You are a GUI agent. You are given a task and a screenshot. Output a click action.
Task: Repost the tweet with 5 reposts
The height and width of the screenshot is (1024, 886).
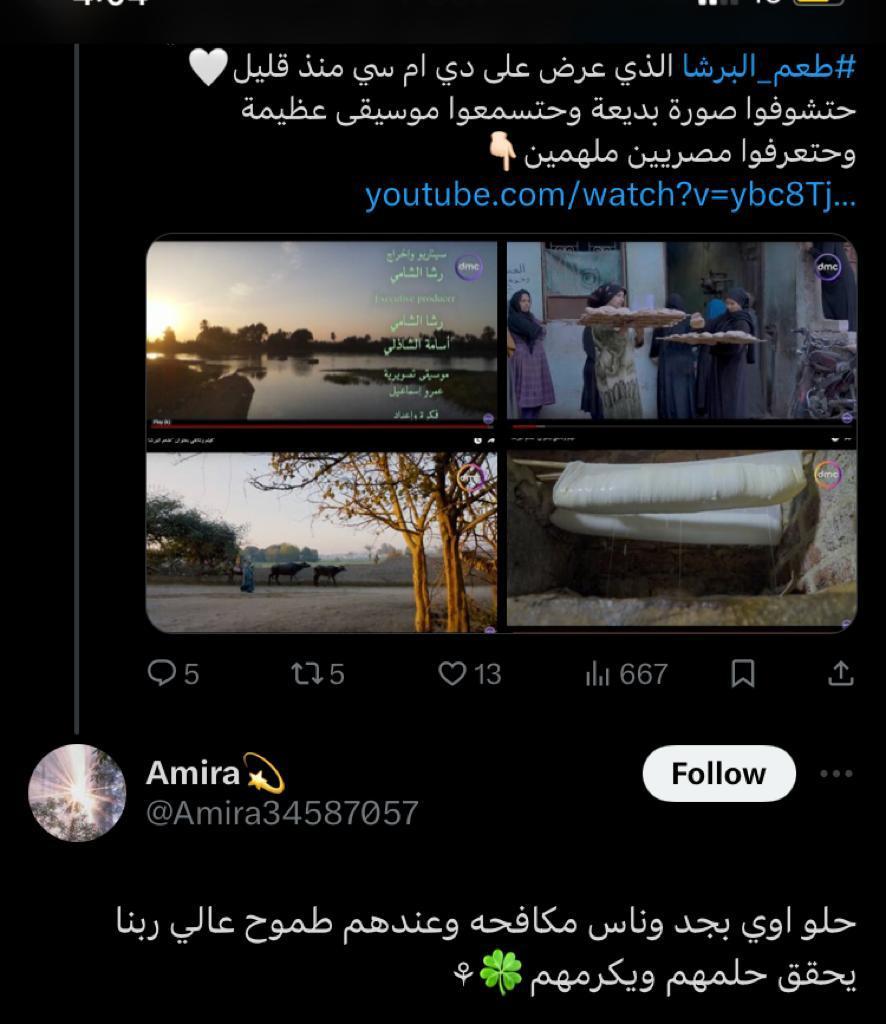tap(304, 675)
